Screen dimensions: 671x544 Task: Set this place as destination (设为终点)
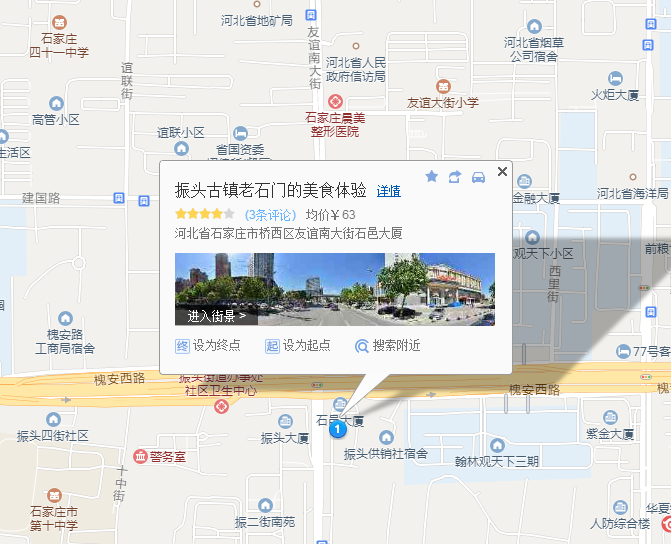[x=211, y=346]
